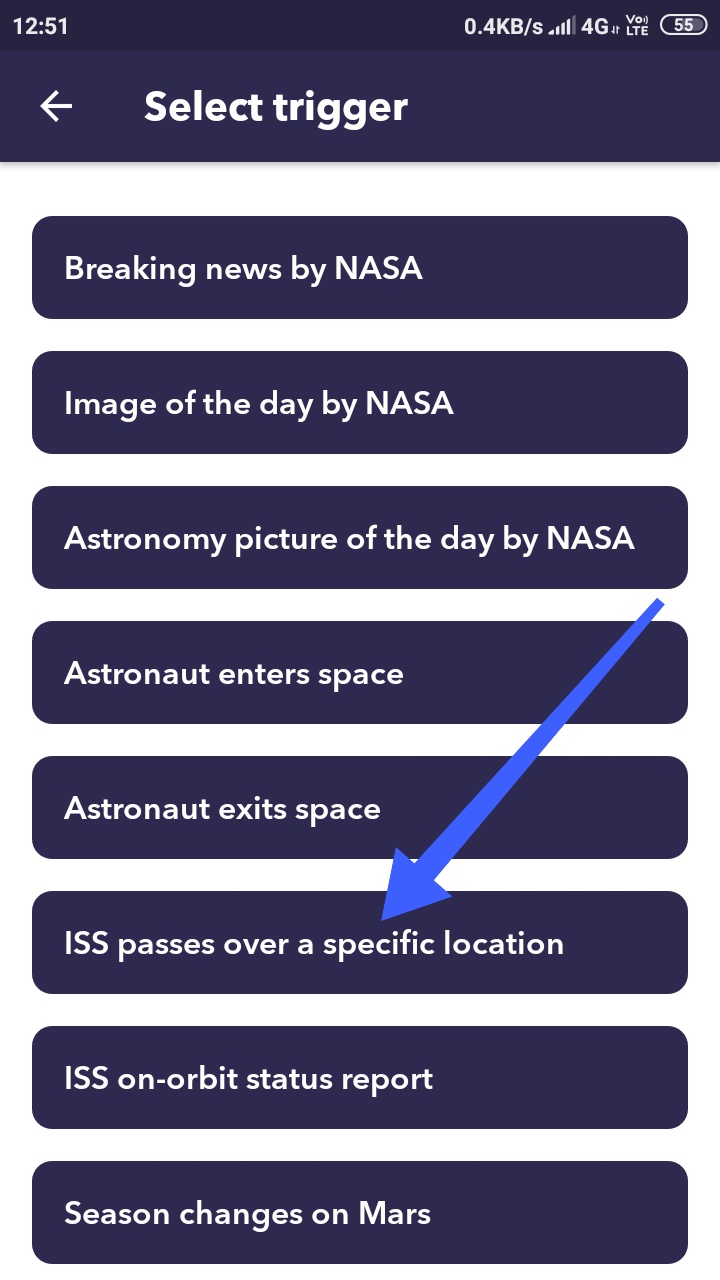The image size is (720, 1280).
Task: Pick Astronomy picture of the day by NASA
Action: (x=359, y=538)
